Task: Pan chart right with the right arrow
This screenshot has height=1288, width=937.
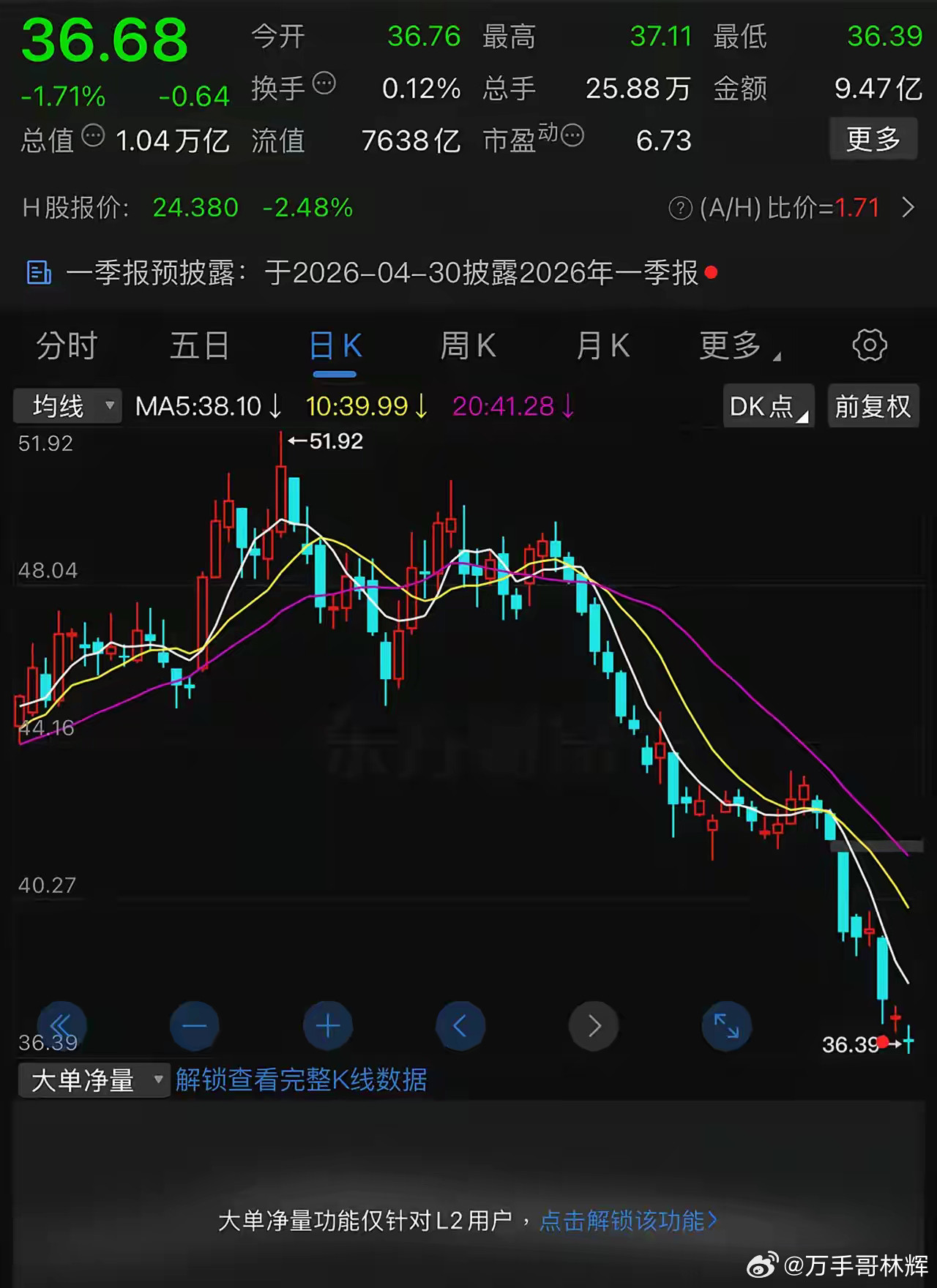Action: [594, 1025]
